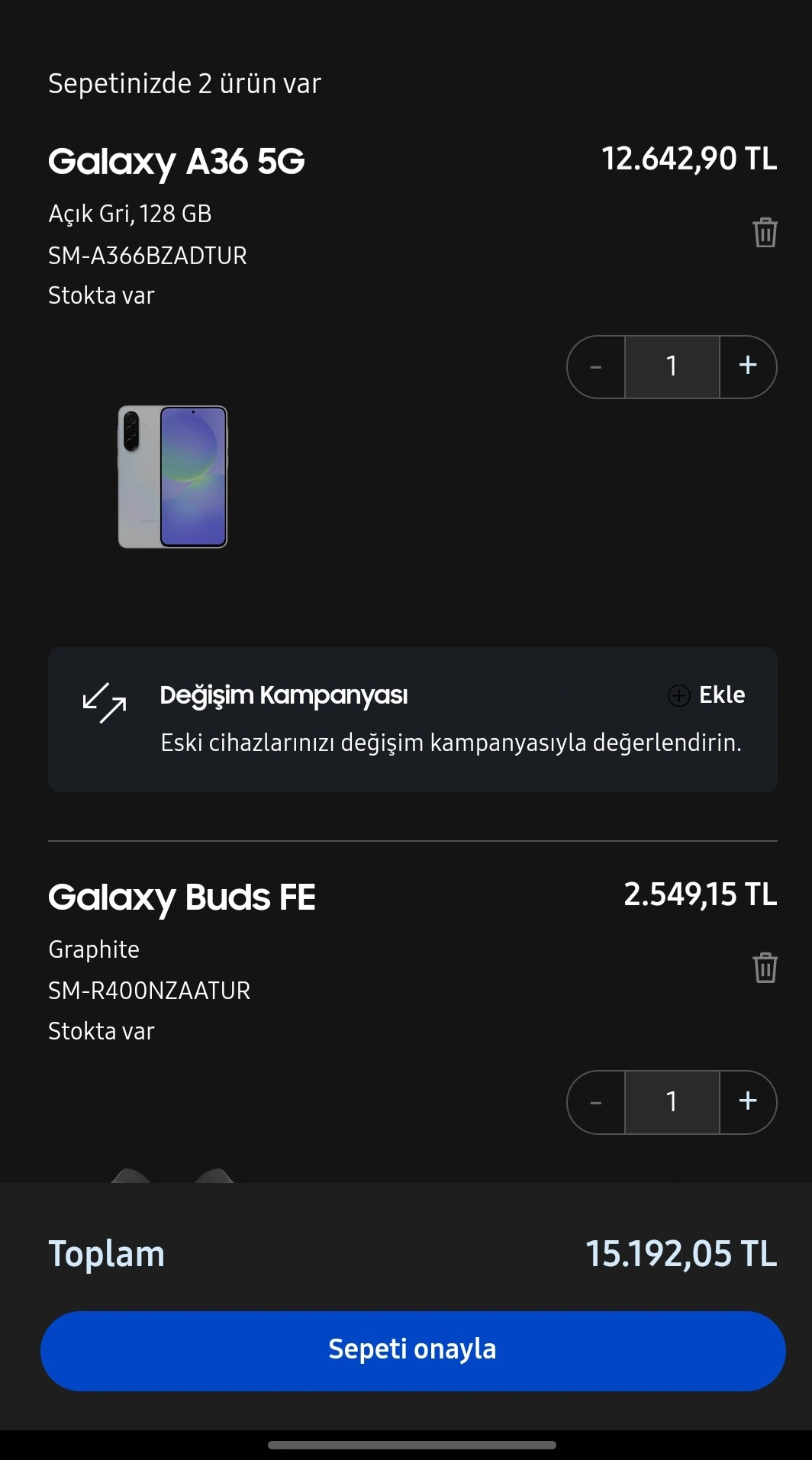Delete Galaxy A36 5G from cart

click(765, 232)
